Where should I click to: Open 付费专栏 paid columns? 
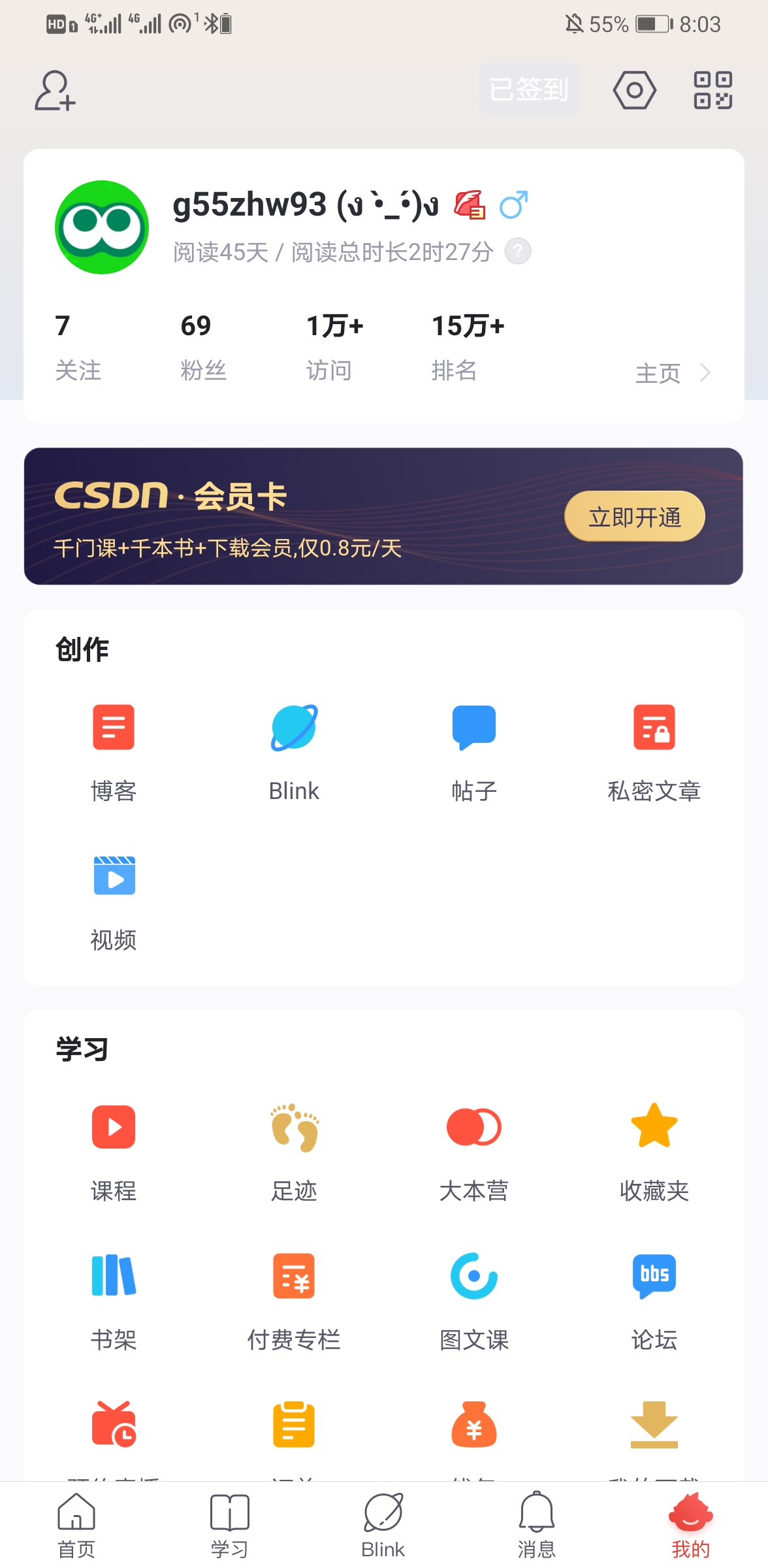pyautogui.click(x=294, y=1300)
